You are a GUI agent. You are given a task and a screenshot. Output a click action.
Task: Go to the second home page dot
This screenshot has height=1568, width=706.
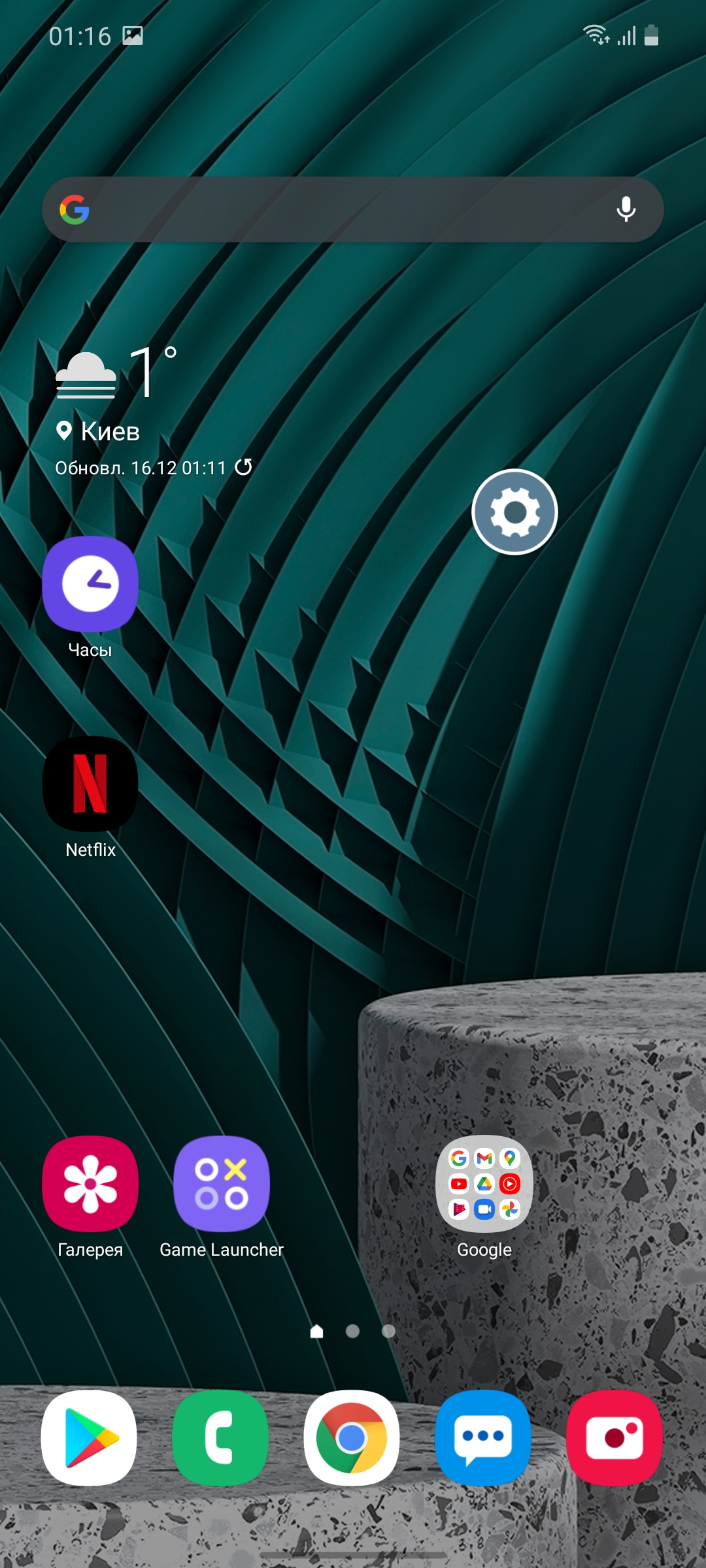click(352, 1331)
